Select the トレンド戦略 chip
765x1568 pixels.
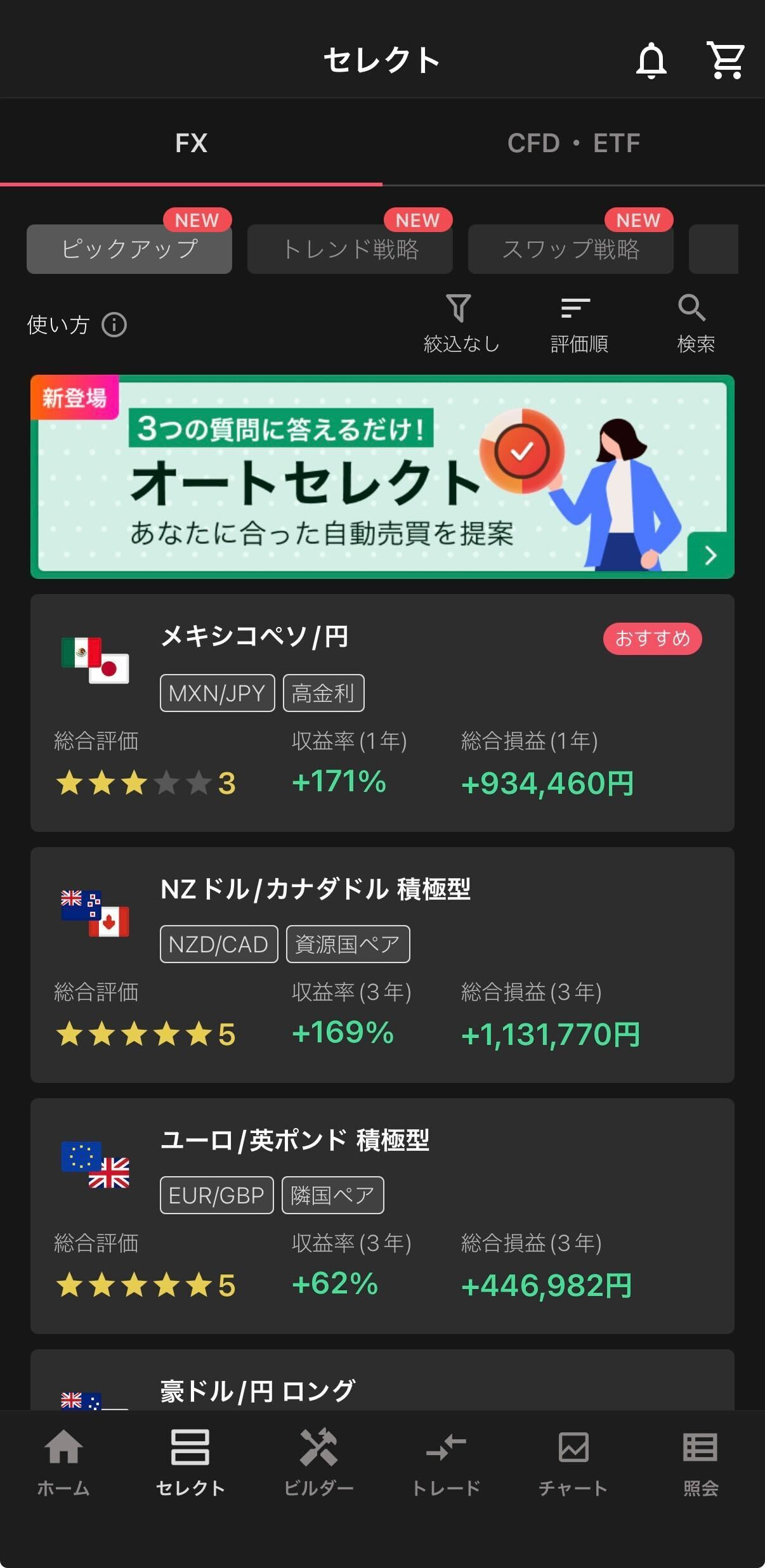point(350,249)
